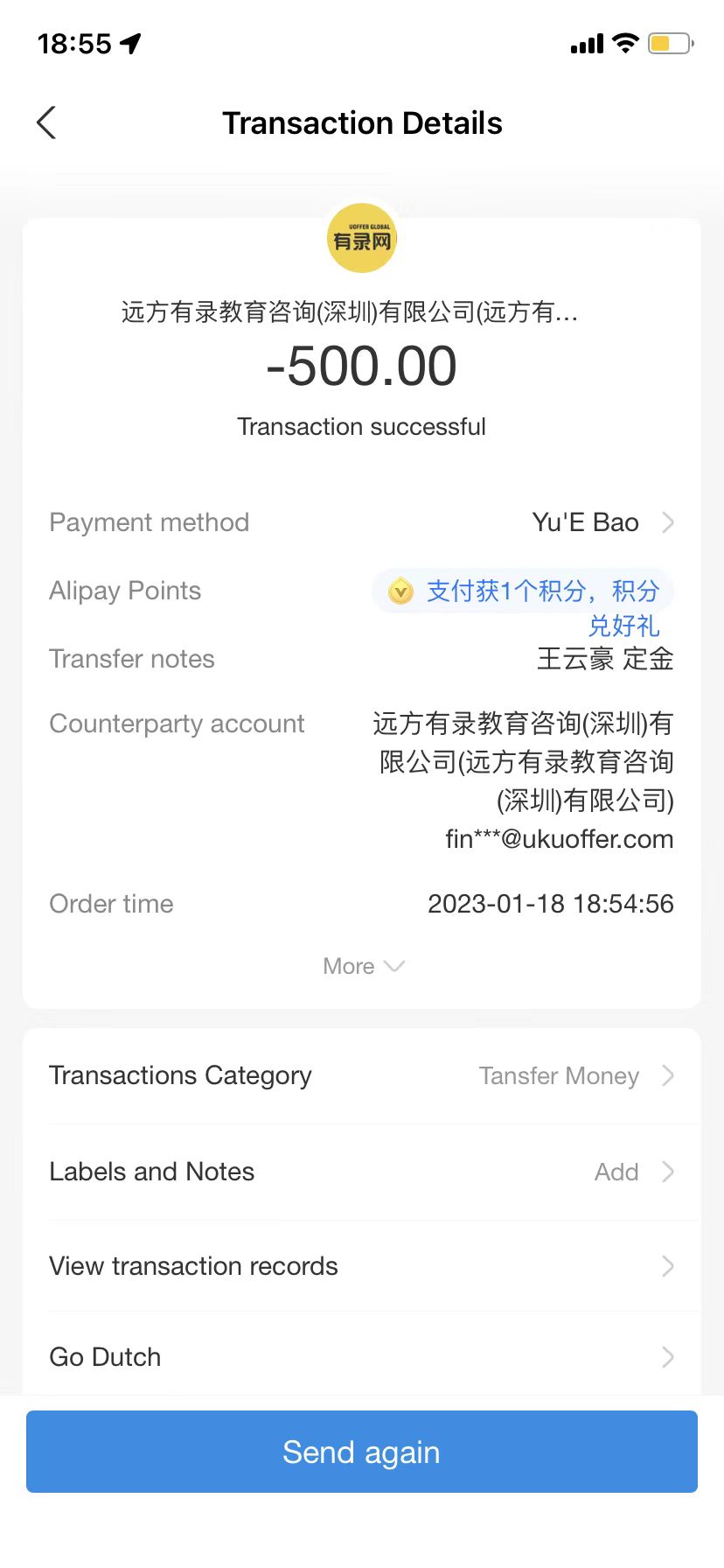
Task: Change the Transactions Category
Action: click(361, 1075)
